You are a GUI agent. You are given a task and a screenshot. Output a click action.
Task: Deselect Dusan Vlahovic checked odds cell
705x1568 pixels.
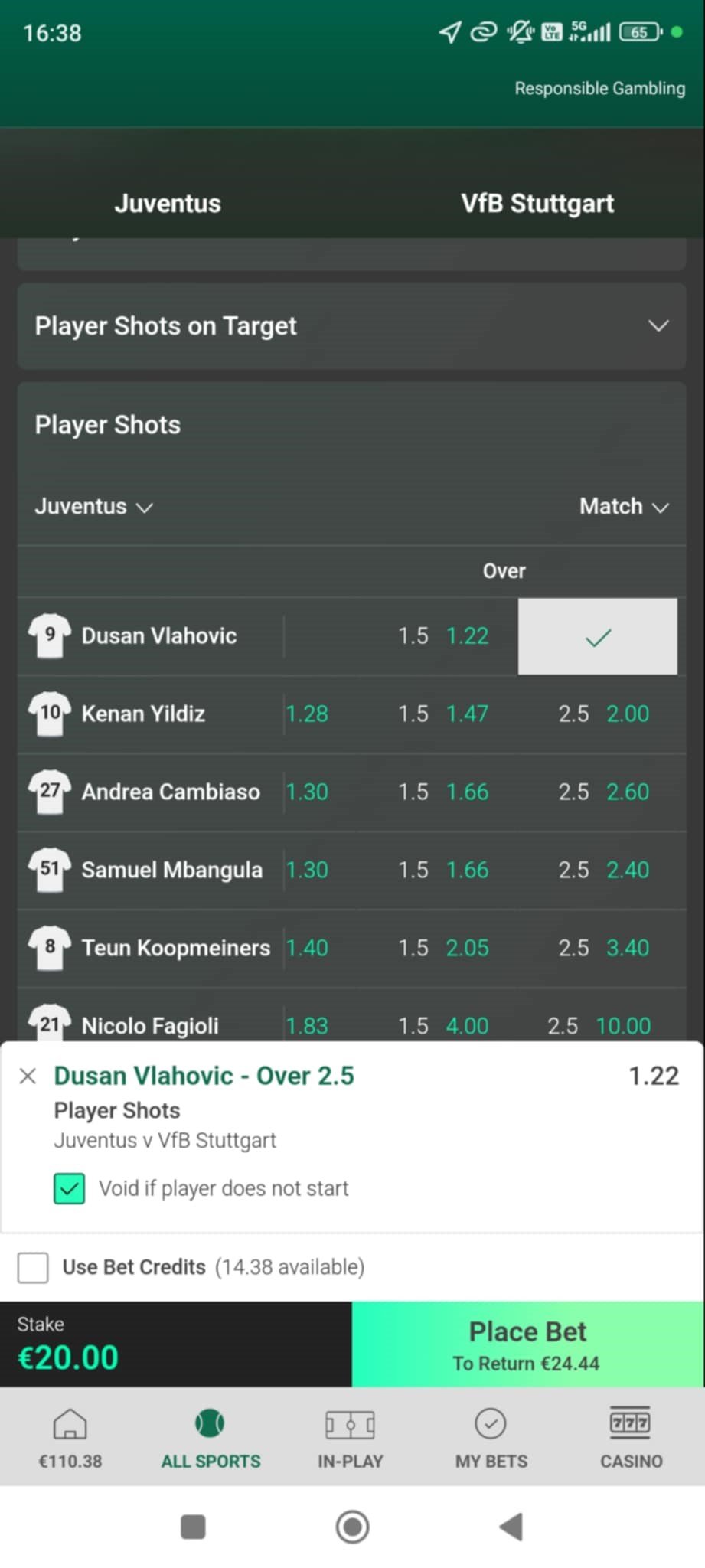coord(598,636)
